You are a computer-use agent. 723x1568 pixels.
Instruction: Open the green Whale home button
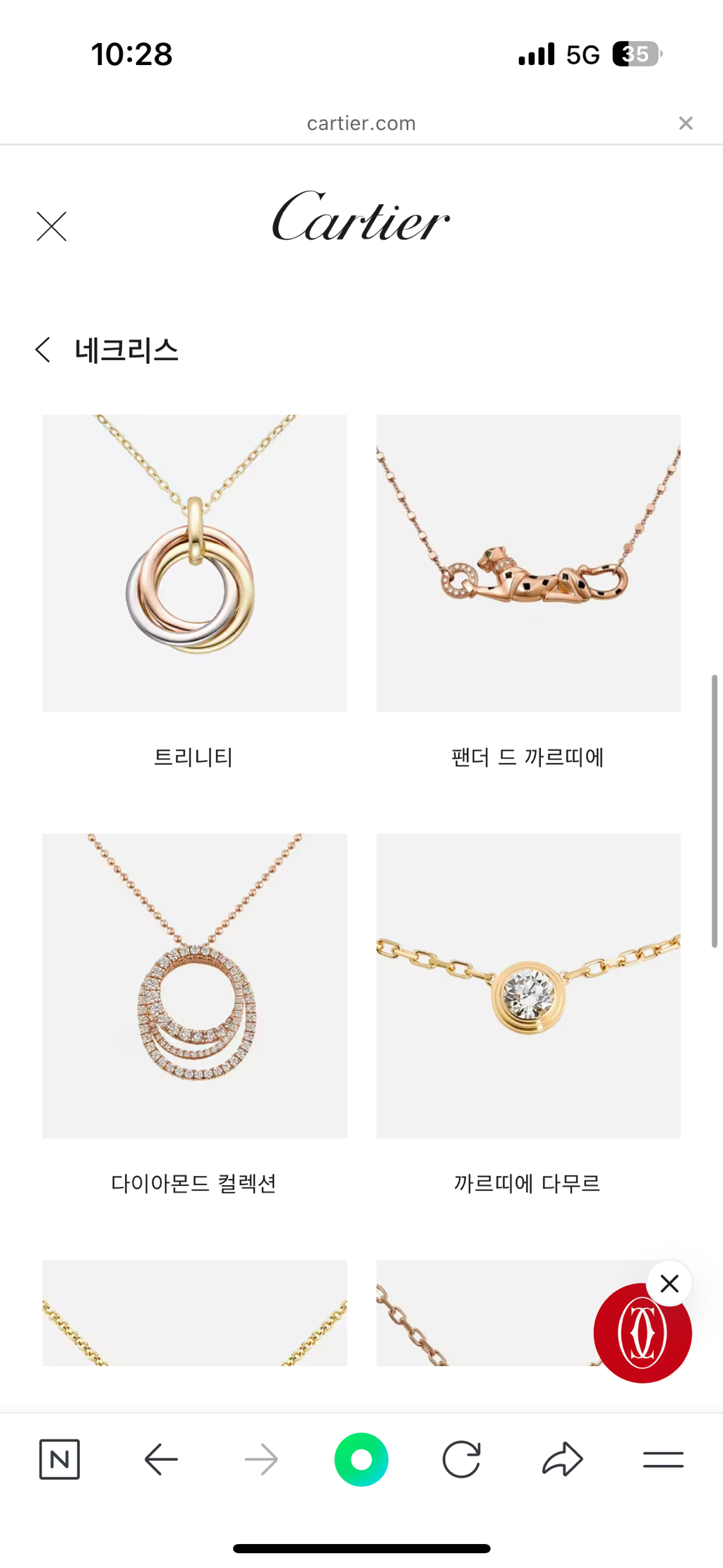tap(361, 1459)
